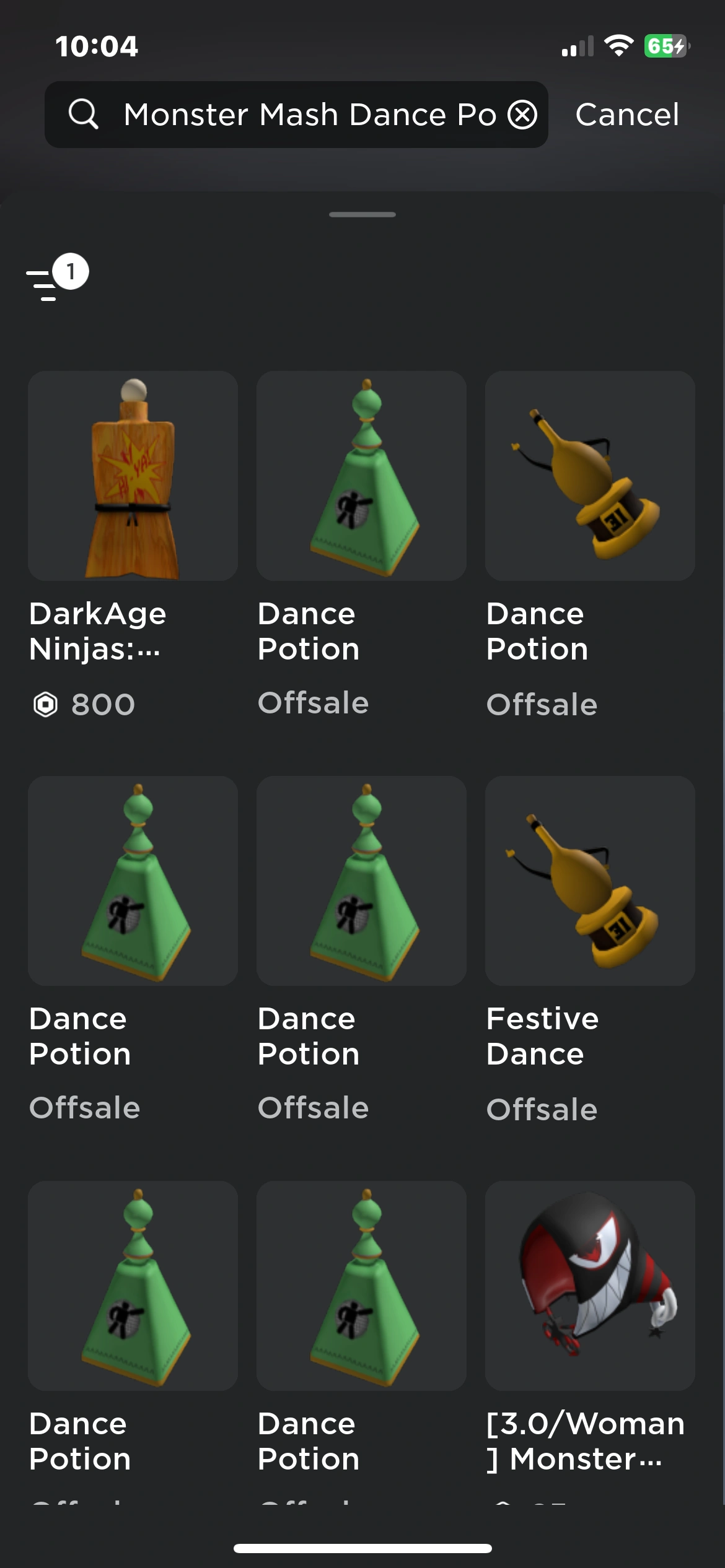Tap the magnifying glass search icon
The width and height of the screenshot is (725, 1568).
coord(84,114)
